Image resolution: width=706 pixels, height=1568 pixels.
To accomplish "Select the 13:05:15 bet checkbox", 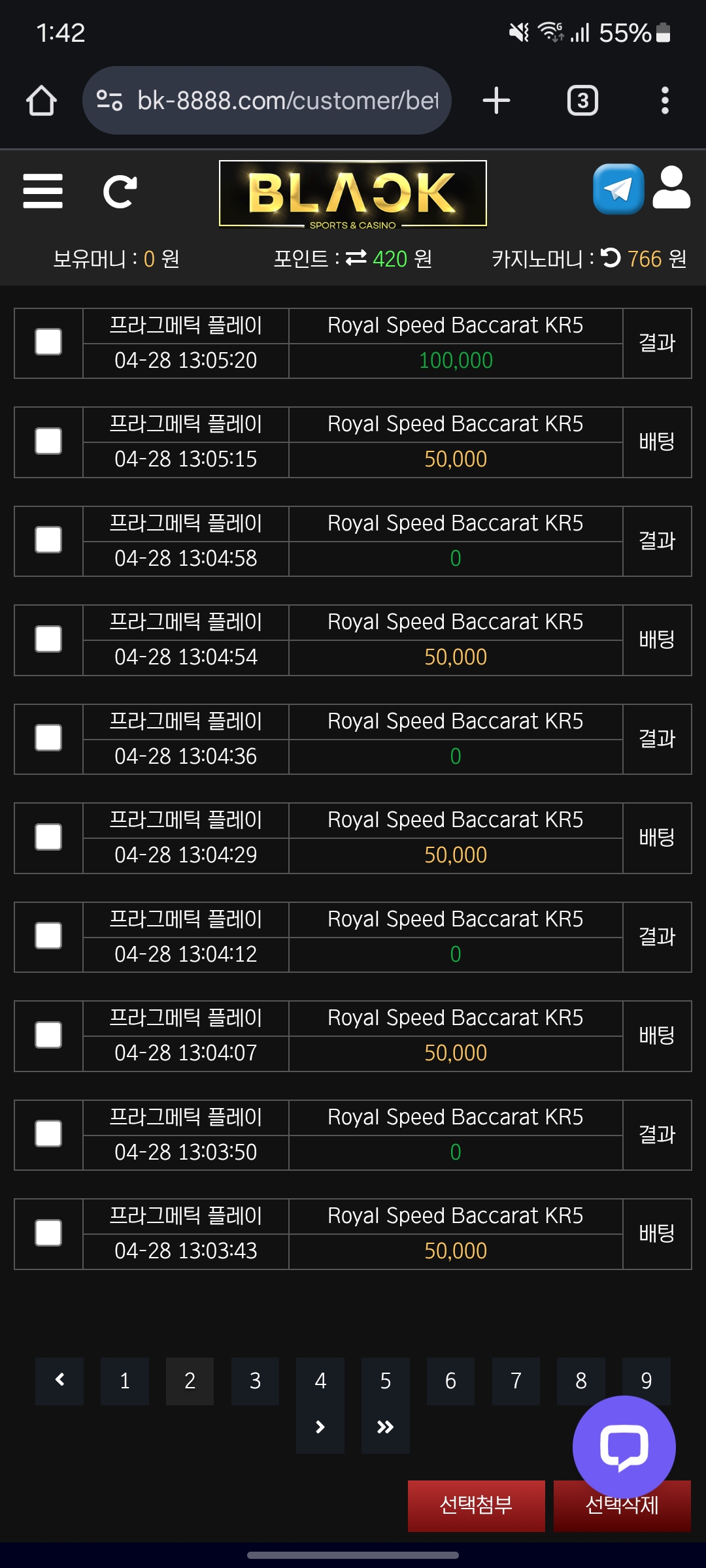I will [48, 441].
